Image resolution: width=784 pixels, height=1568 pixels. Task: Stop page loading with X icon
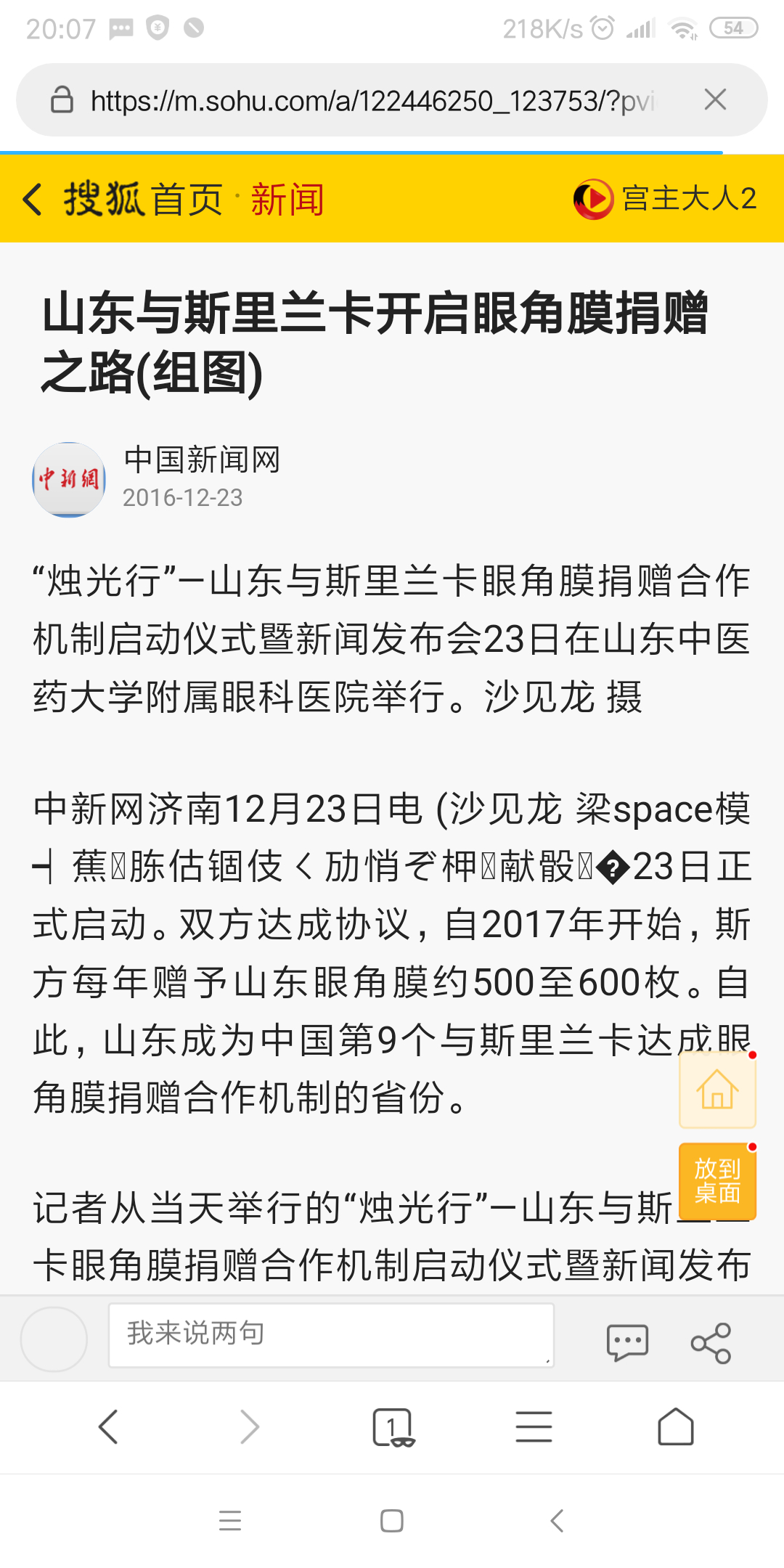pos(715,100)
